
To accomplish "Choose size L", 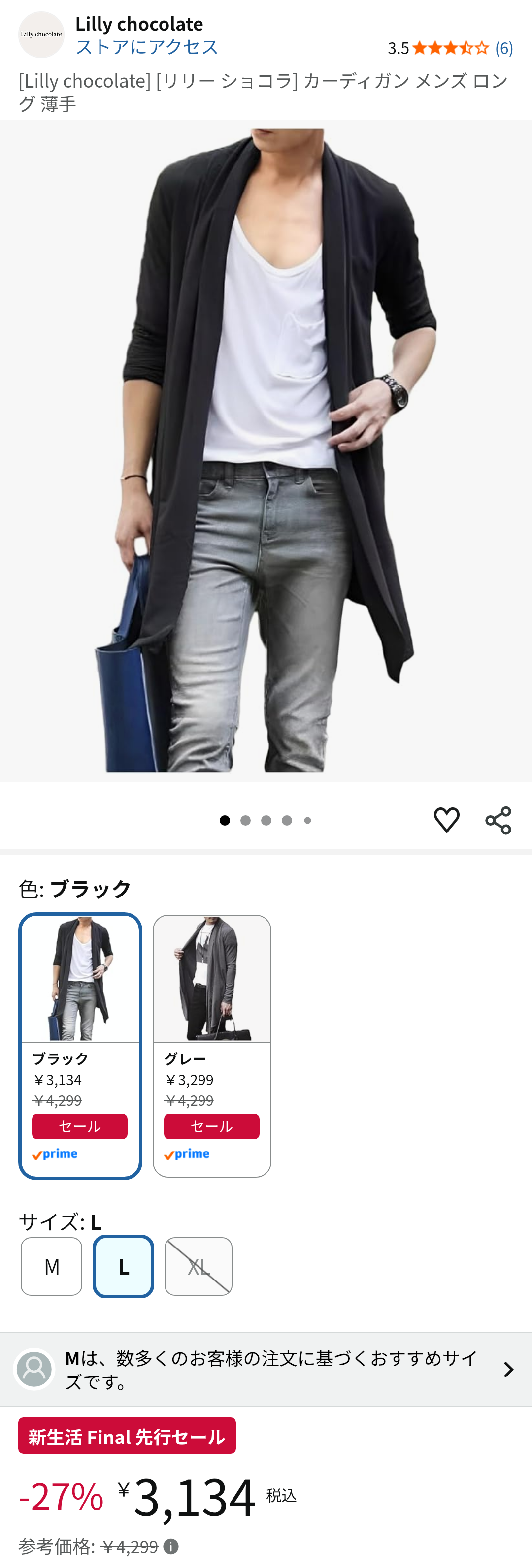I will point(124,1266).
